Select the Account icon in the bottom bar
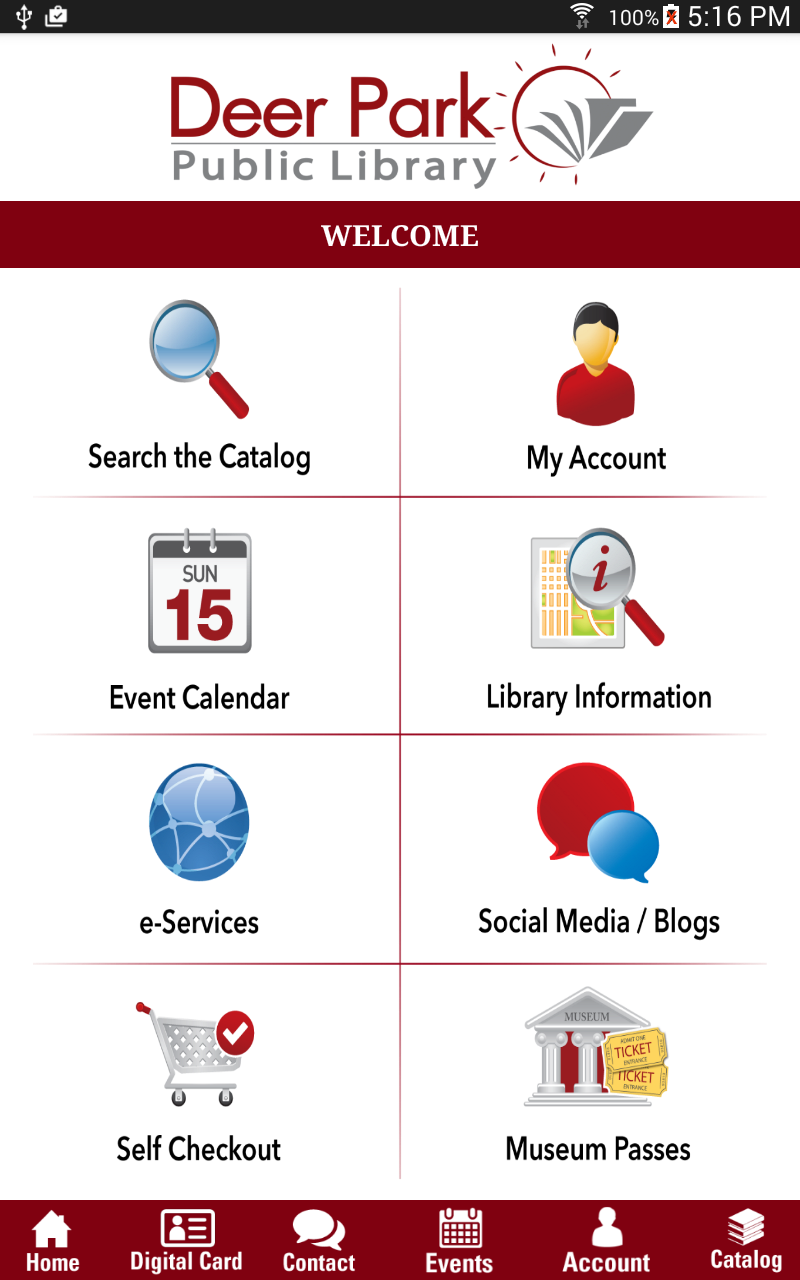800x1280 pixels. click(607, 1233)
